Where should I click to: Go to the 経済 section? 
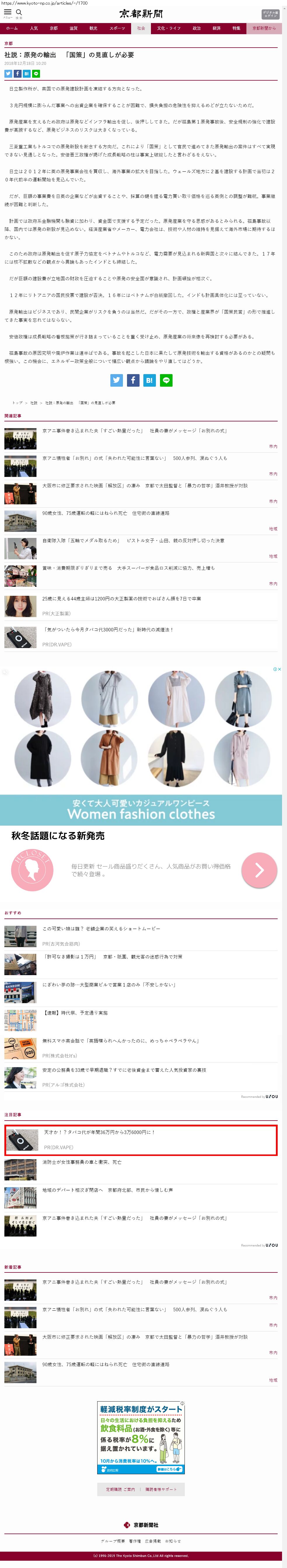click(216, 28)
